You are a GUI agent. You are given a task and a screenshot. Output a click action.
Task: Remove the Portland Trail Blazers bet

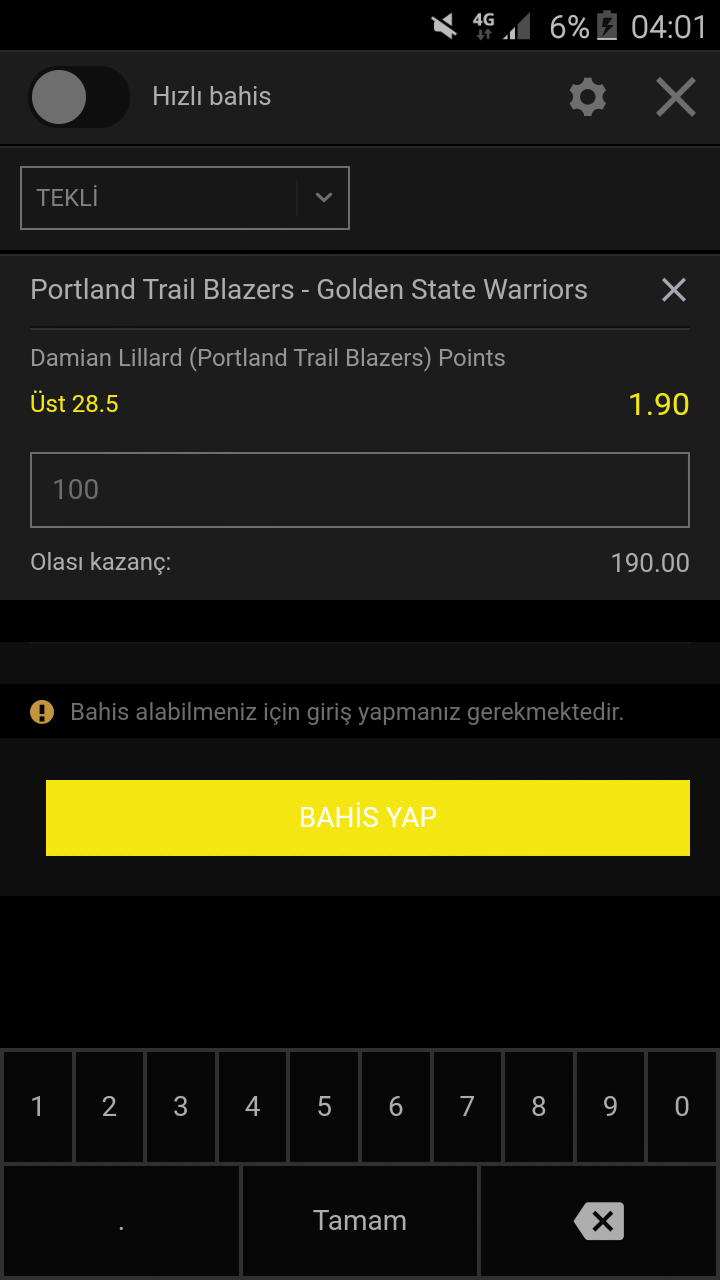click(x=673, y=290)
